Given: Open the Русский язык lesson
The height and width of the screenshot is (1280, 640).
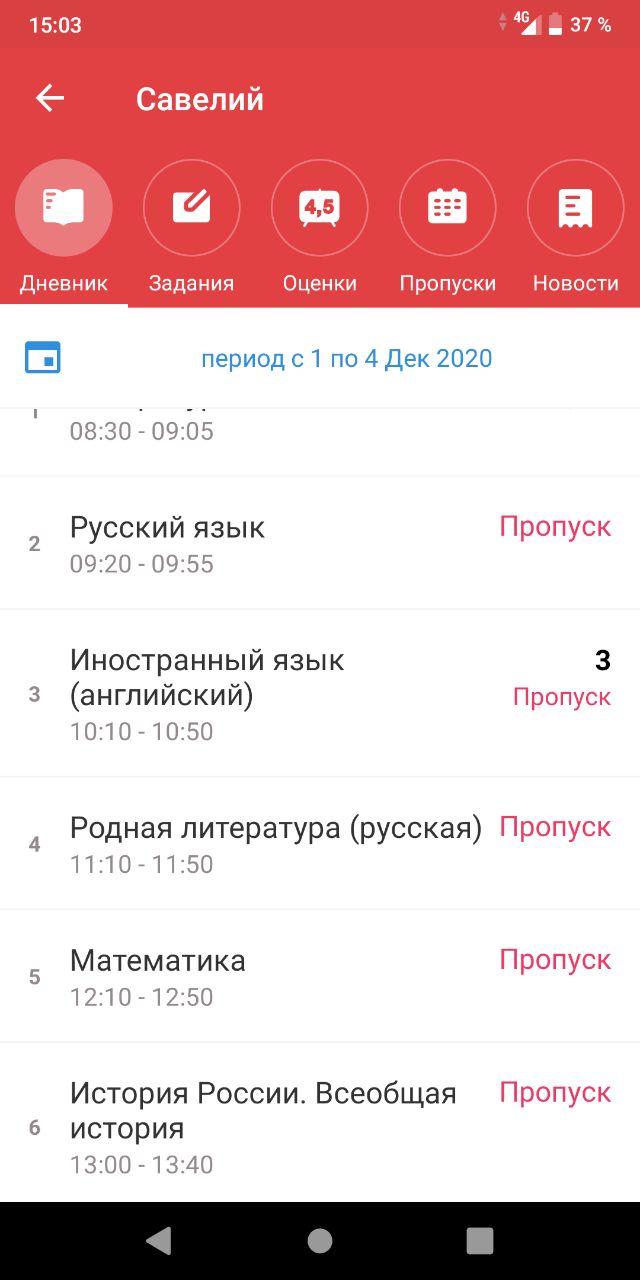Looking at the screenshot, I should tap(320, 543).
